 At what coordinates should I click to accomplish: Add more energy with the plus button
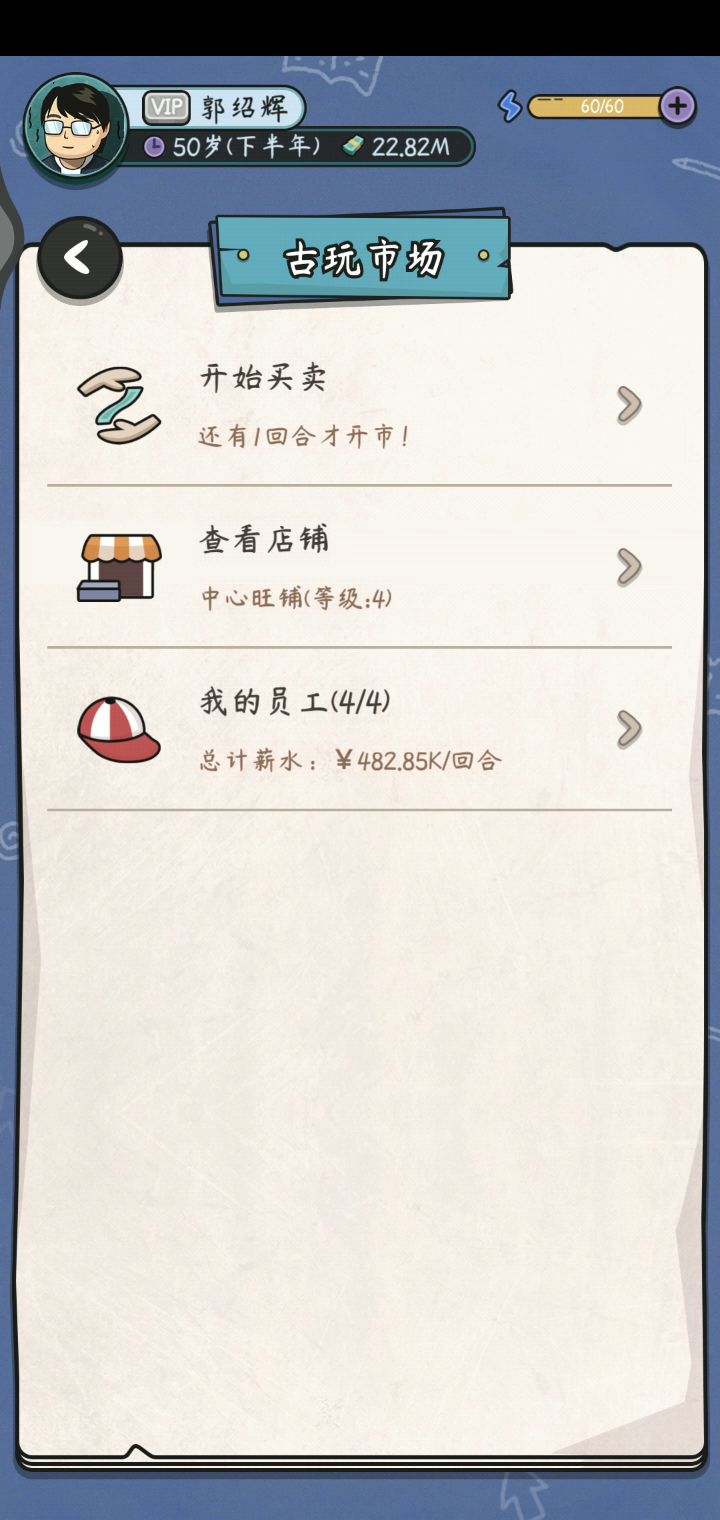[x=677, y=106]
